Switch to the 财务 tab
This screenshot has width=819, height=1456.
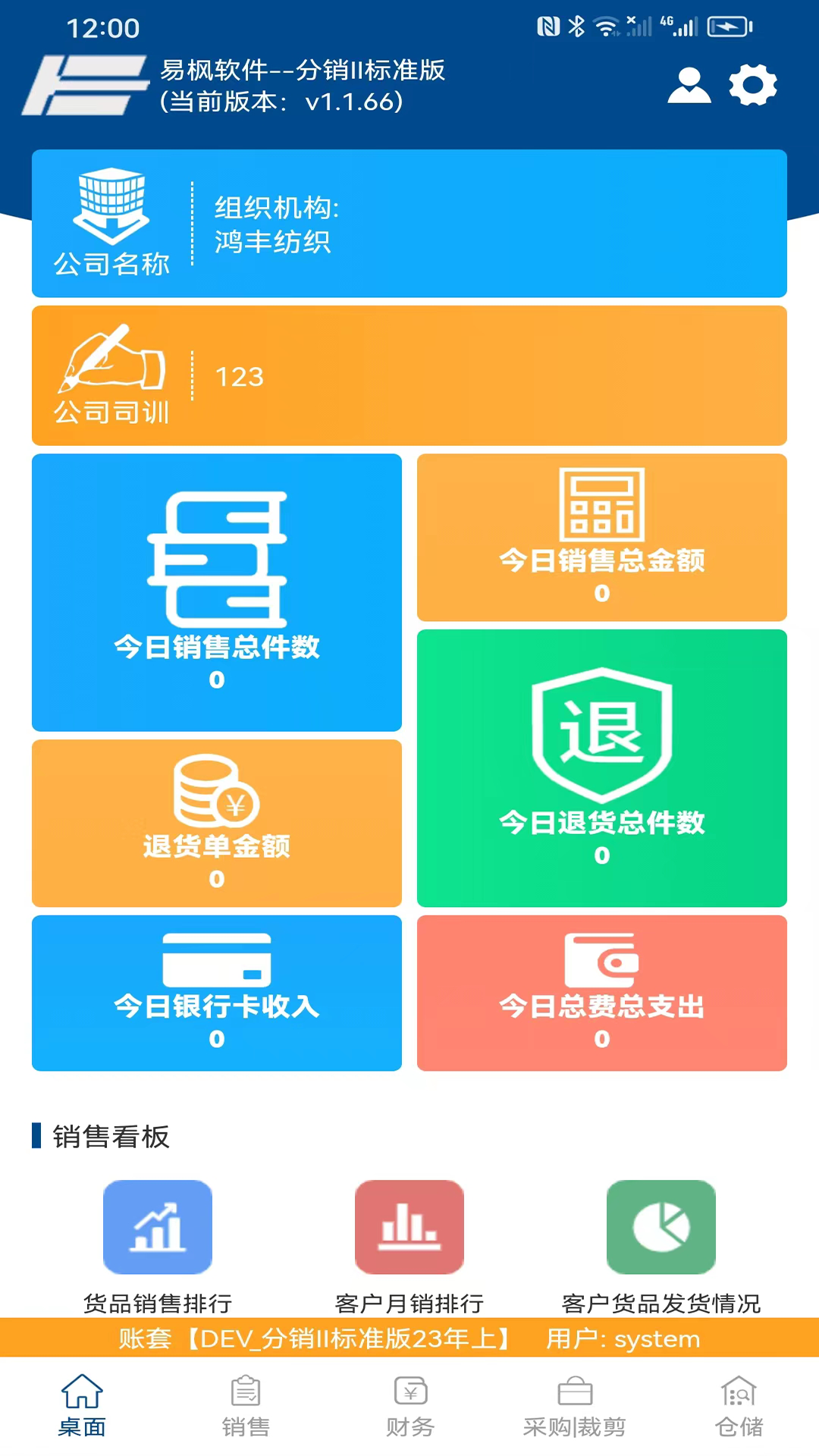410,1405
